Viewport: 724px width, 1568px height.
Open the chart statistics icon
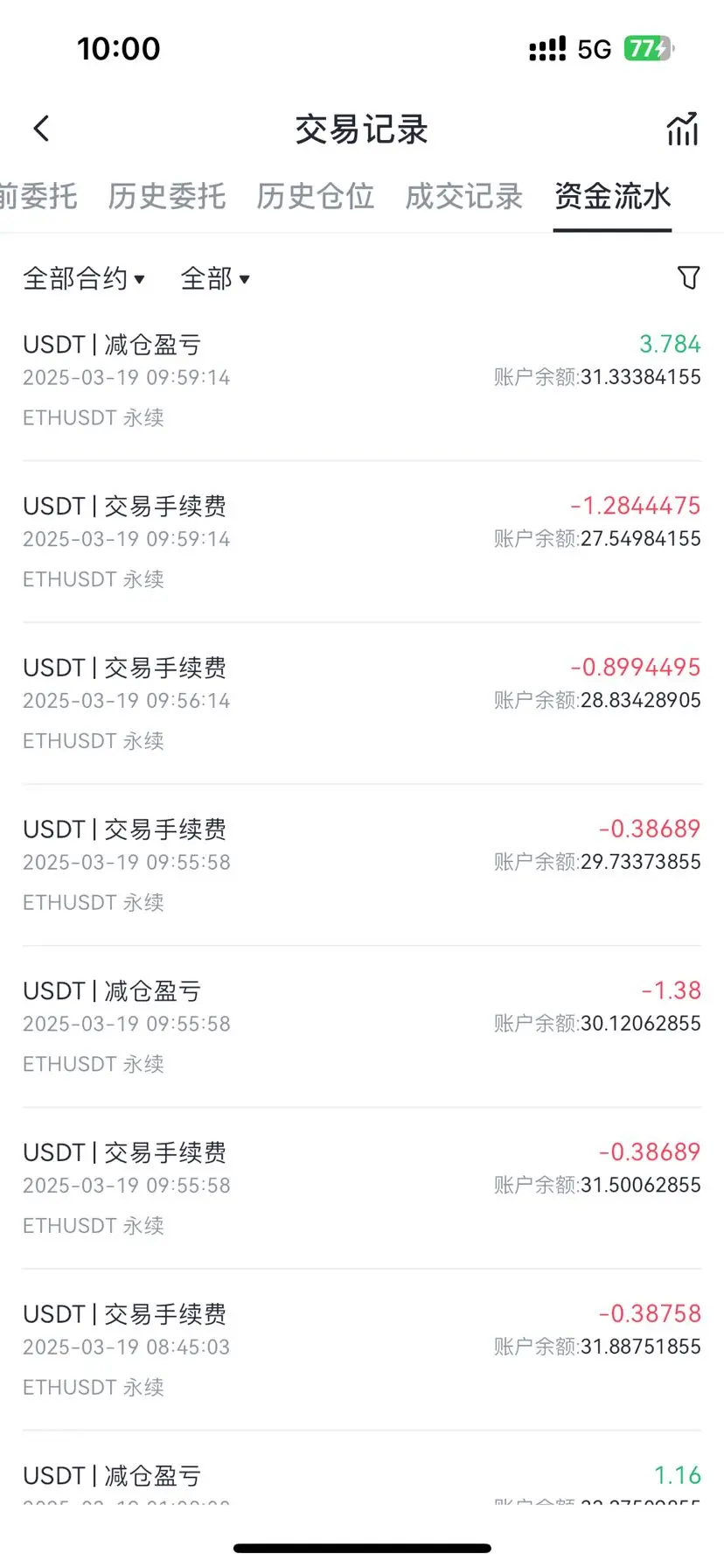coord(682,129)
